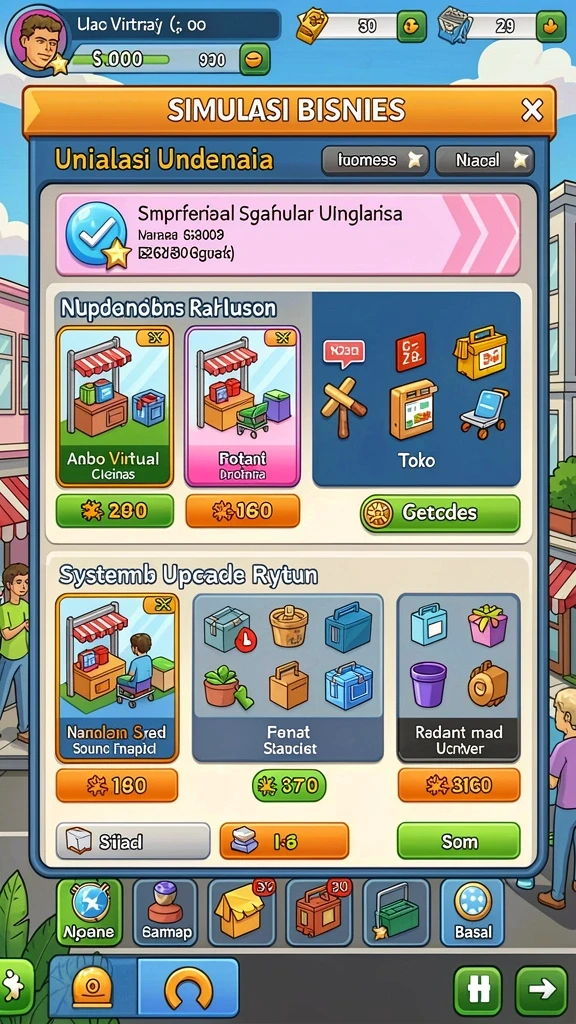Buy Anbo Virtual for 280
Viewport: 576px width, 1024px height.
coord(115,511)
